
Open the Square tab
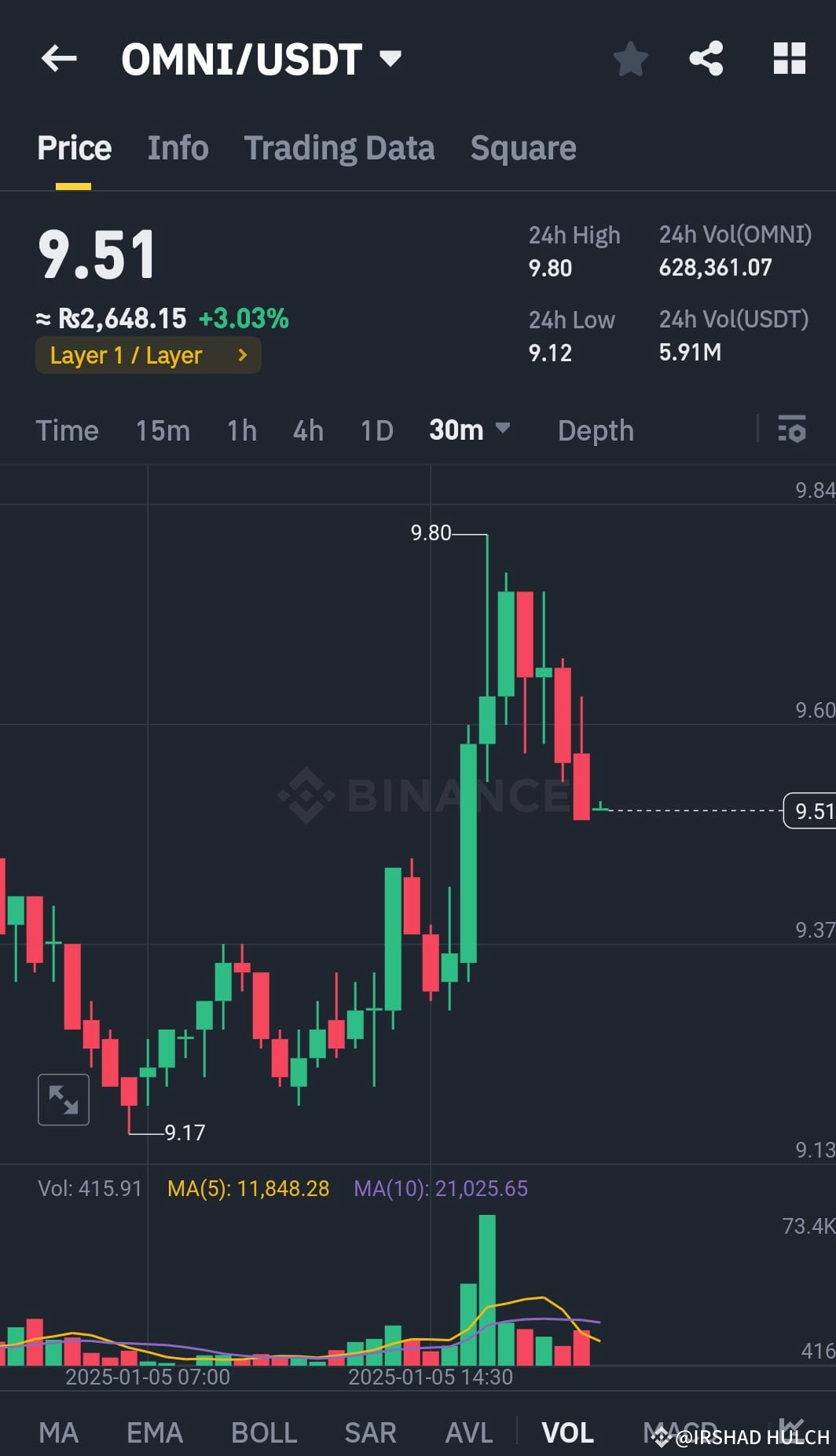(522, 148)
